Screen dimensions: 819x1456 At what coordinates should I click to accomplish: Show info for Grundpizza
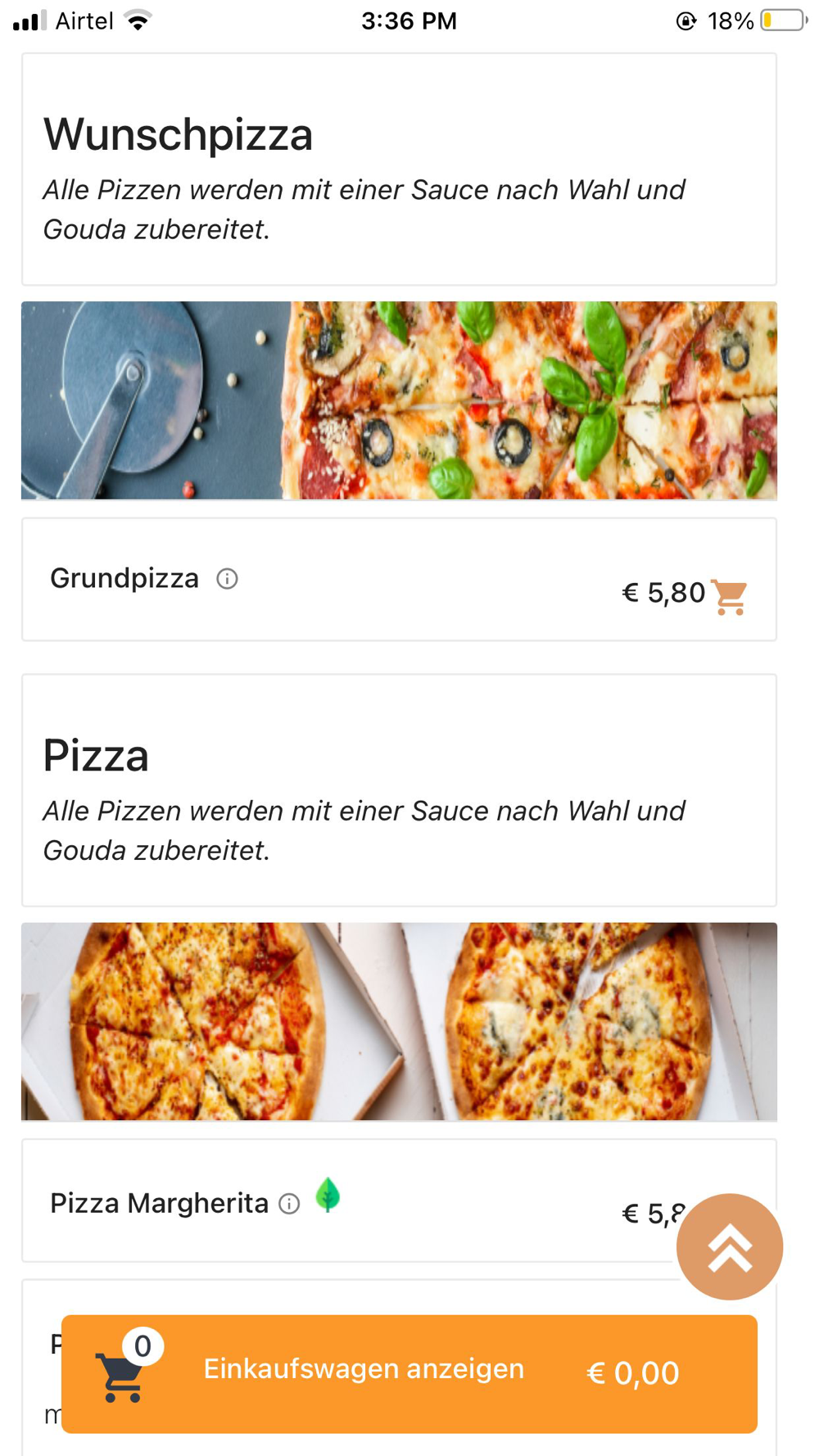pos(227,579)
